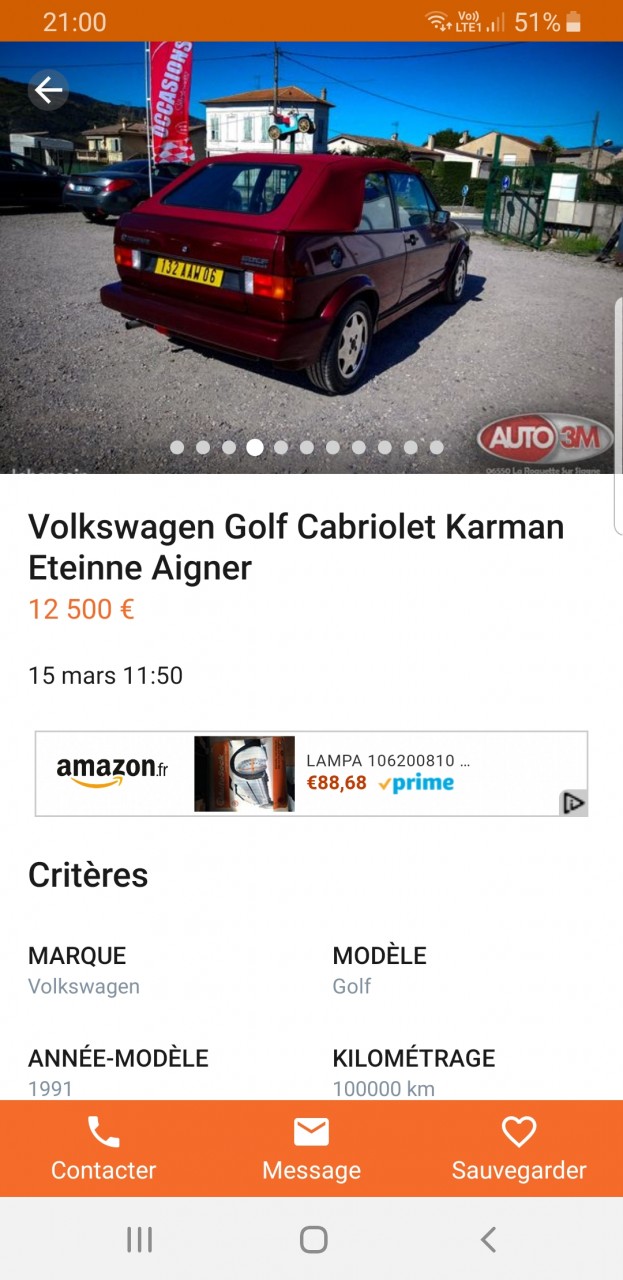Save this listing with Sauvegarder
Viewport: 623px width, 1280px height.
(x=518, y=1149)
